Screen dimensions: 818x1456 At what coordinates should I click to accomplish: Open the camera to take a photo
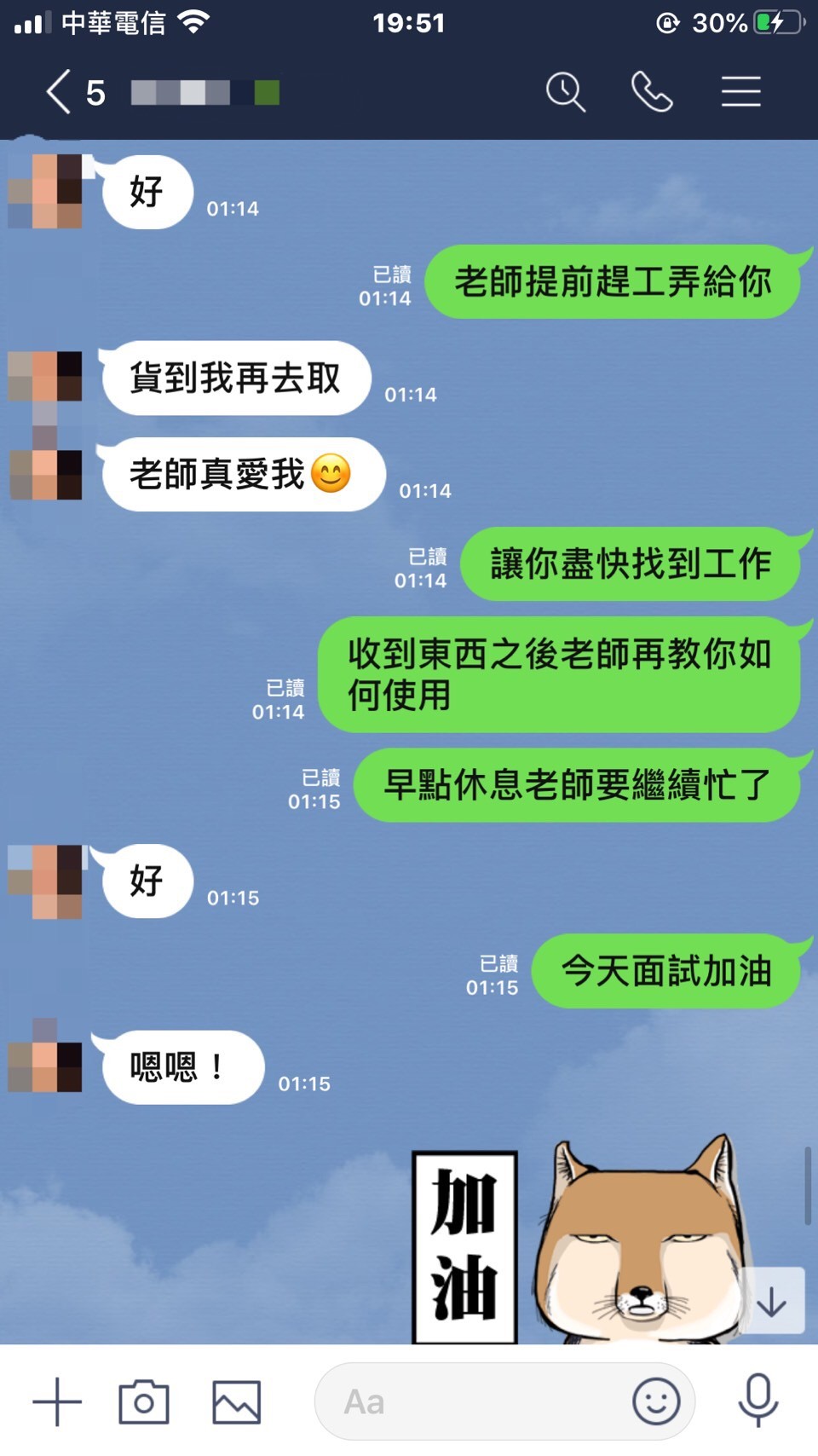pos(144,1402)
